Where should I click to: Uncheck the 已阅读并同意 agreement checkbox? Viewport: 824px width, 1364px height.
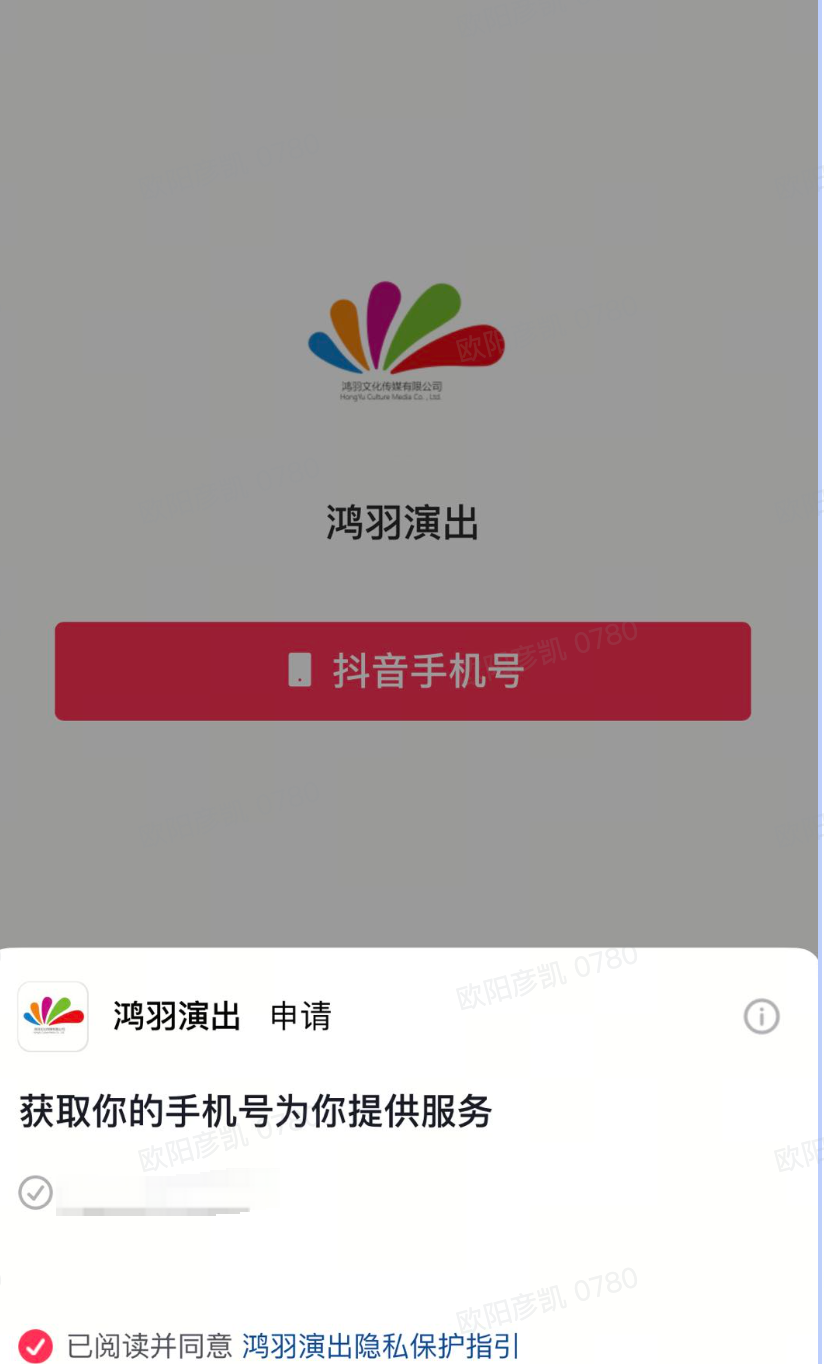coord(36,1345)
